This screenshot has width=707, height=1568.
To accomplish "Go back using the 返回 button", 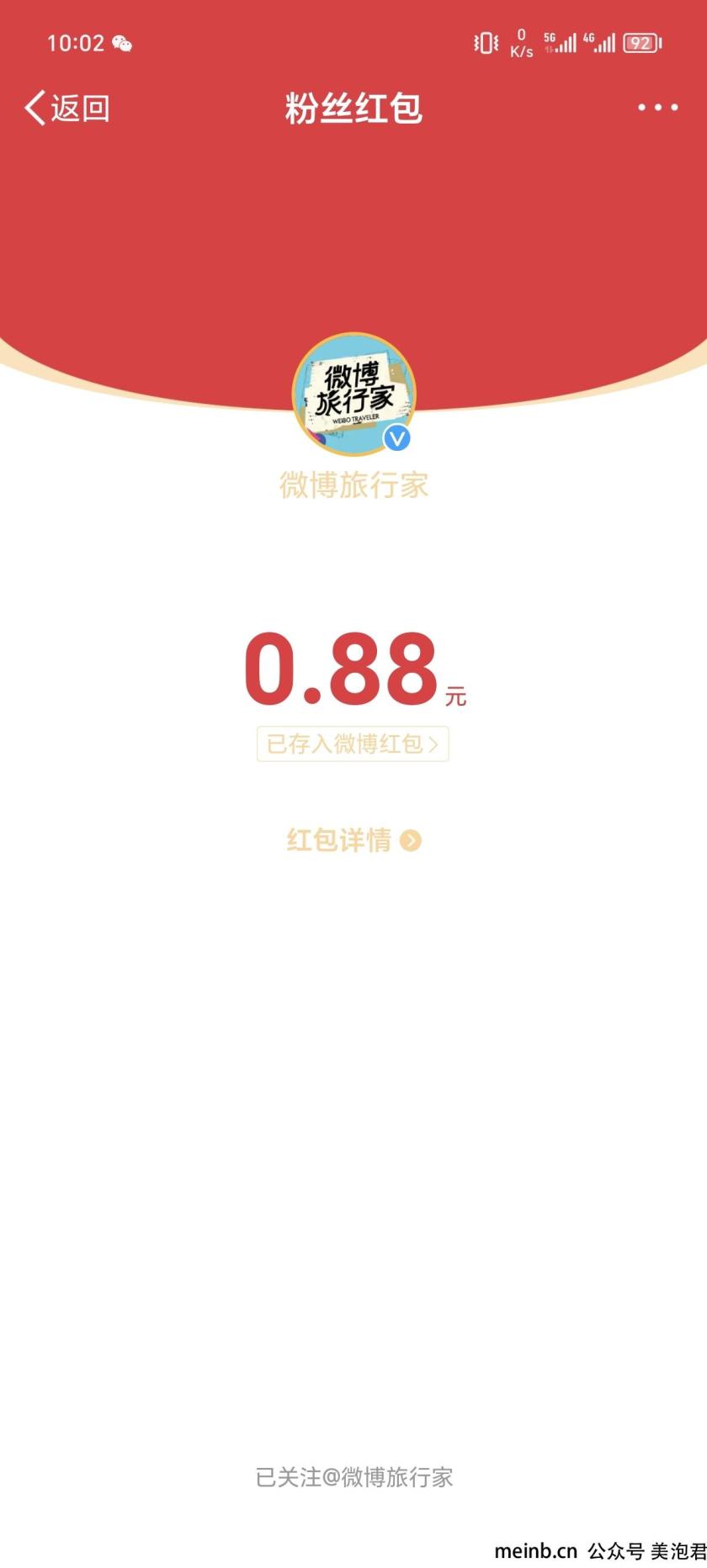I will coord(67,109).
